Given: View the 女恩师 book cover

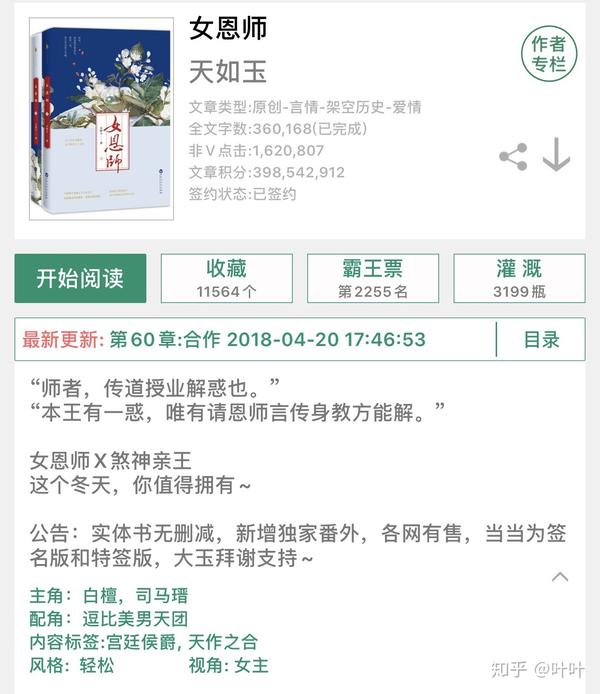Looking at the screenshot, I should (x=101, y=120).
